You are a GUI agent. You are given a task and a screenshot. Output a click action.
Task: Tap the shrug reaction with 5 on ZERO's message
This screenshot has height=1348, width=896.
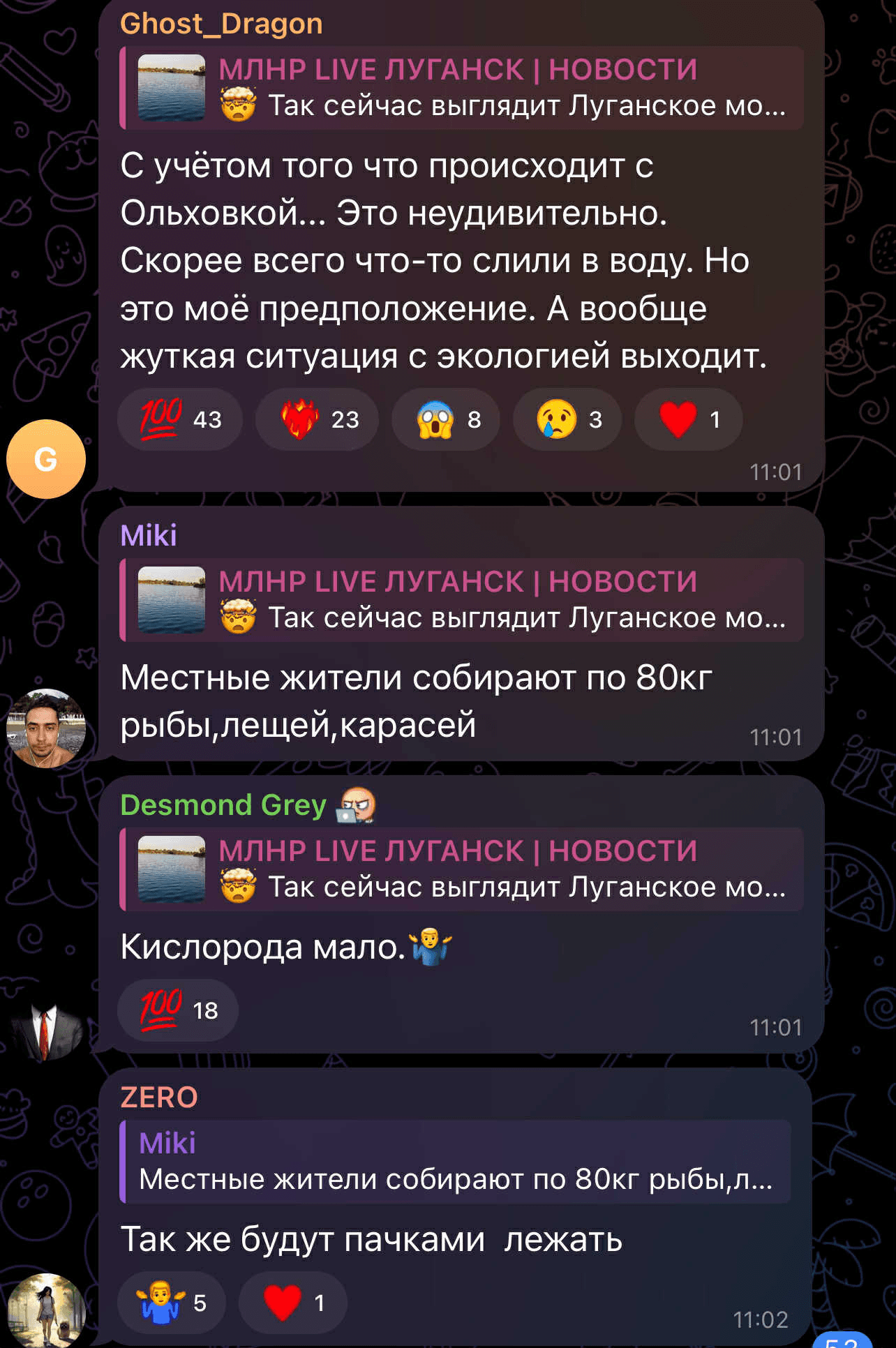171,1303
